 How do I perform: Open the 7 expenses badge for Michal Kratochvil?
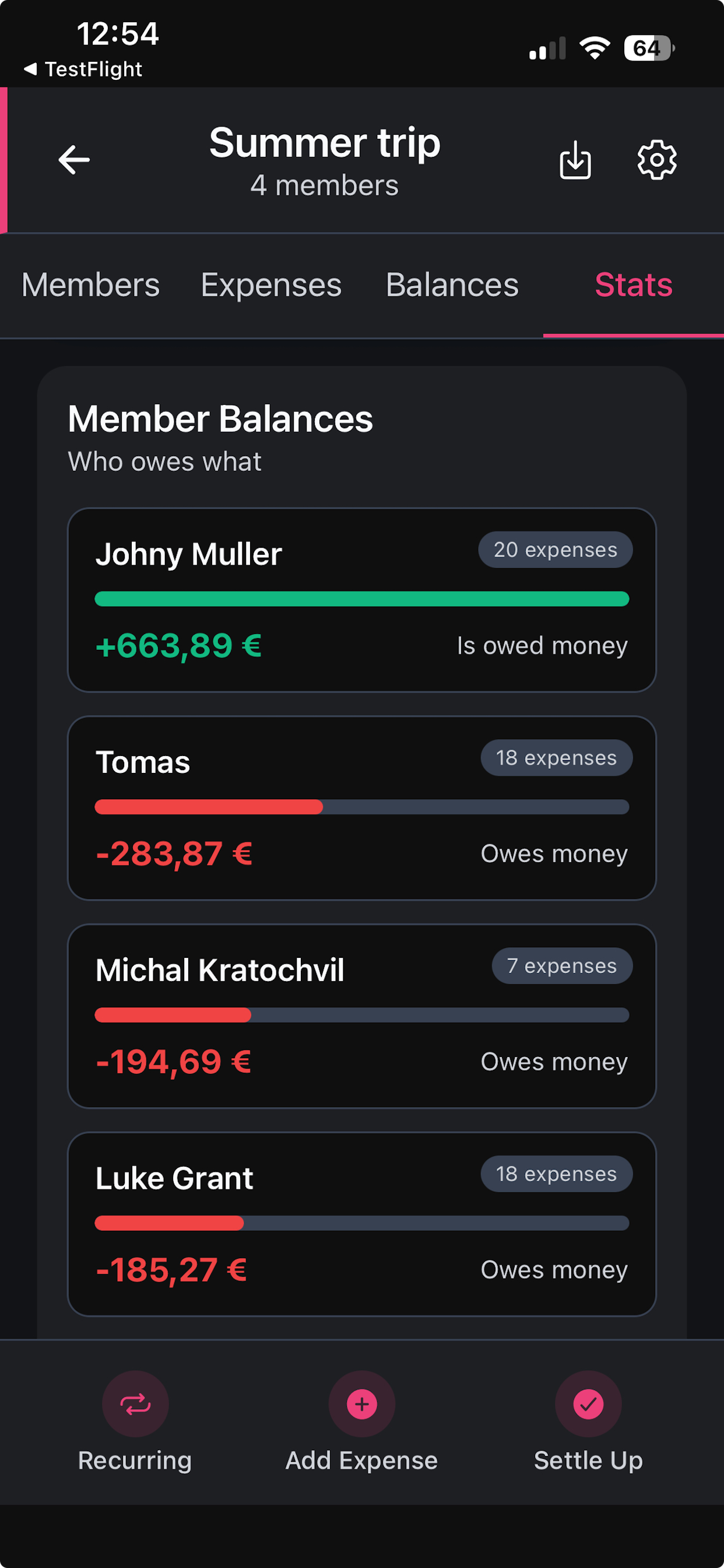tap(562, 965)
